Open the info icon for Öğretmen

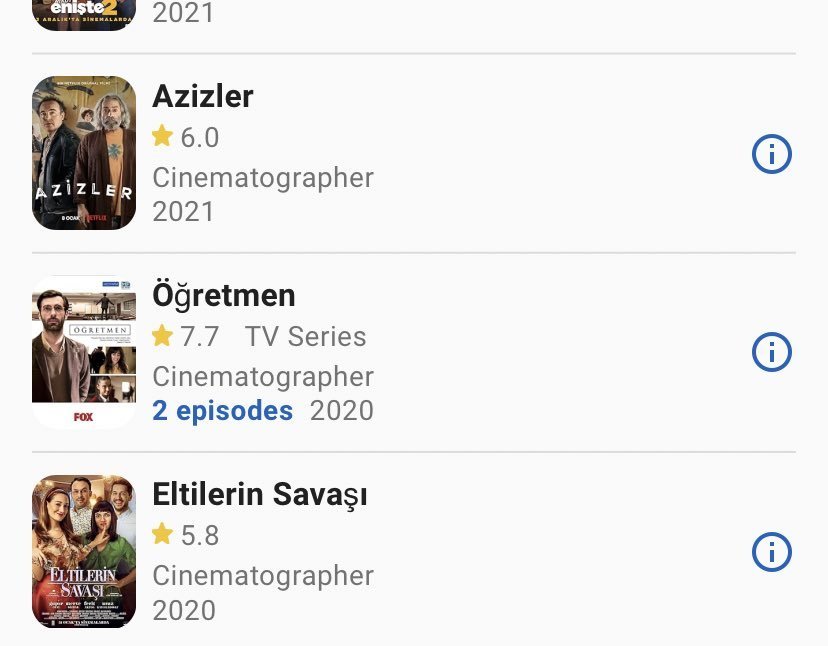tap(771, 352)
